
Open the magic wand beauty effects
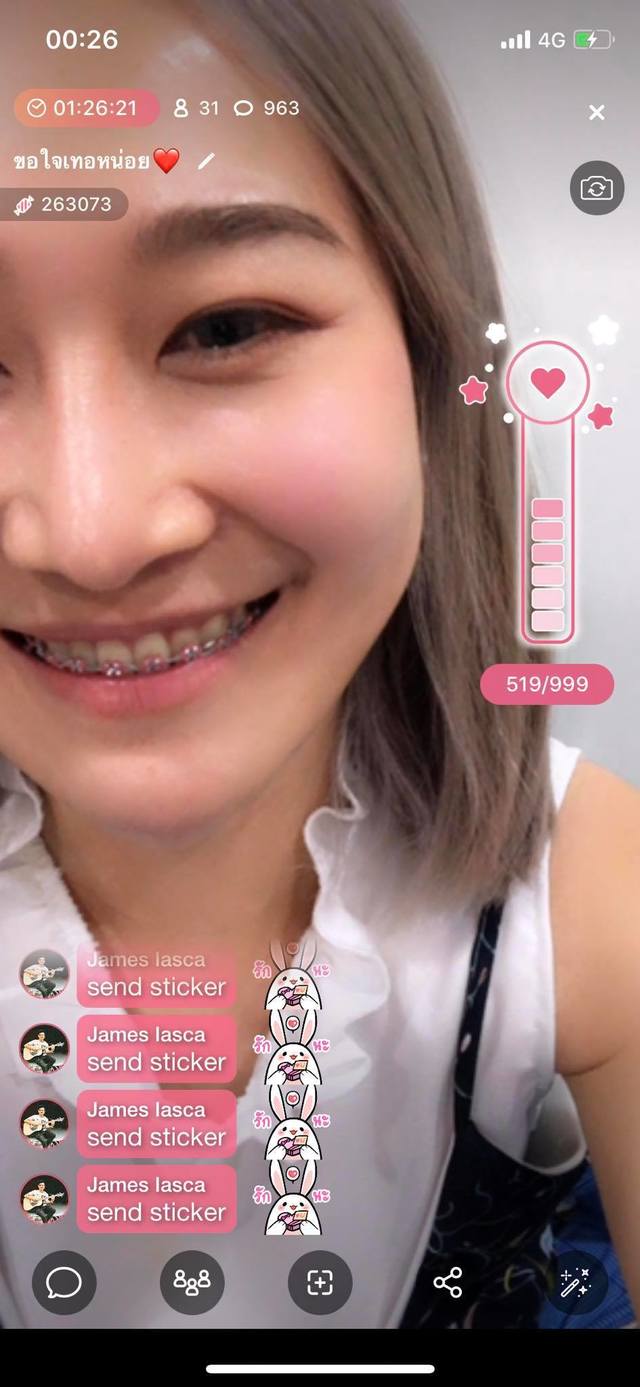coord(576,1282)
